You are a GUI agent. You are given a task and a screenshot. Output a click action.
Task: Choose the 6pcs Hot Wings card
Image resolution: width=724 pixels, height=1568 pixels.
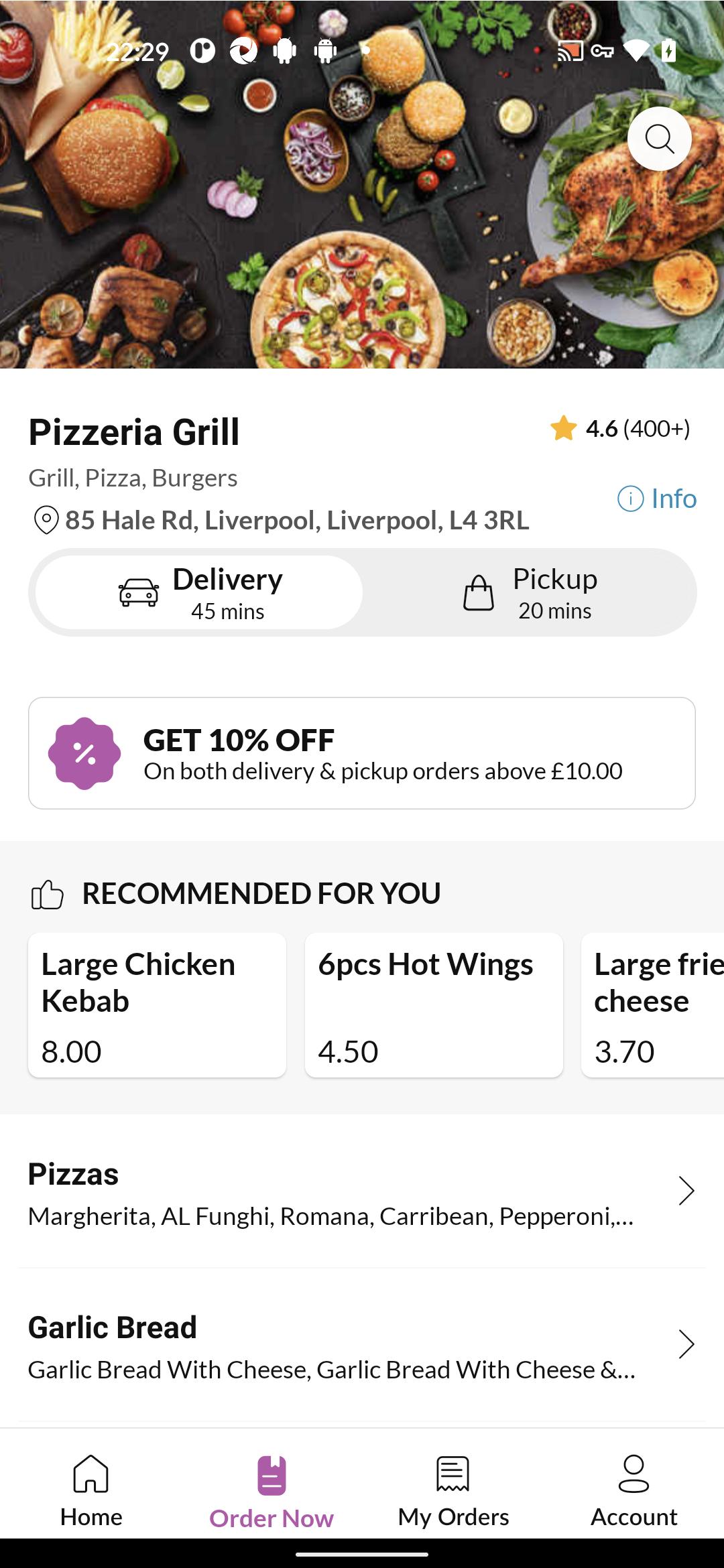[x=434, y=1005]
